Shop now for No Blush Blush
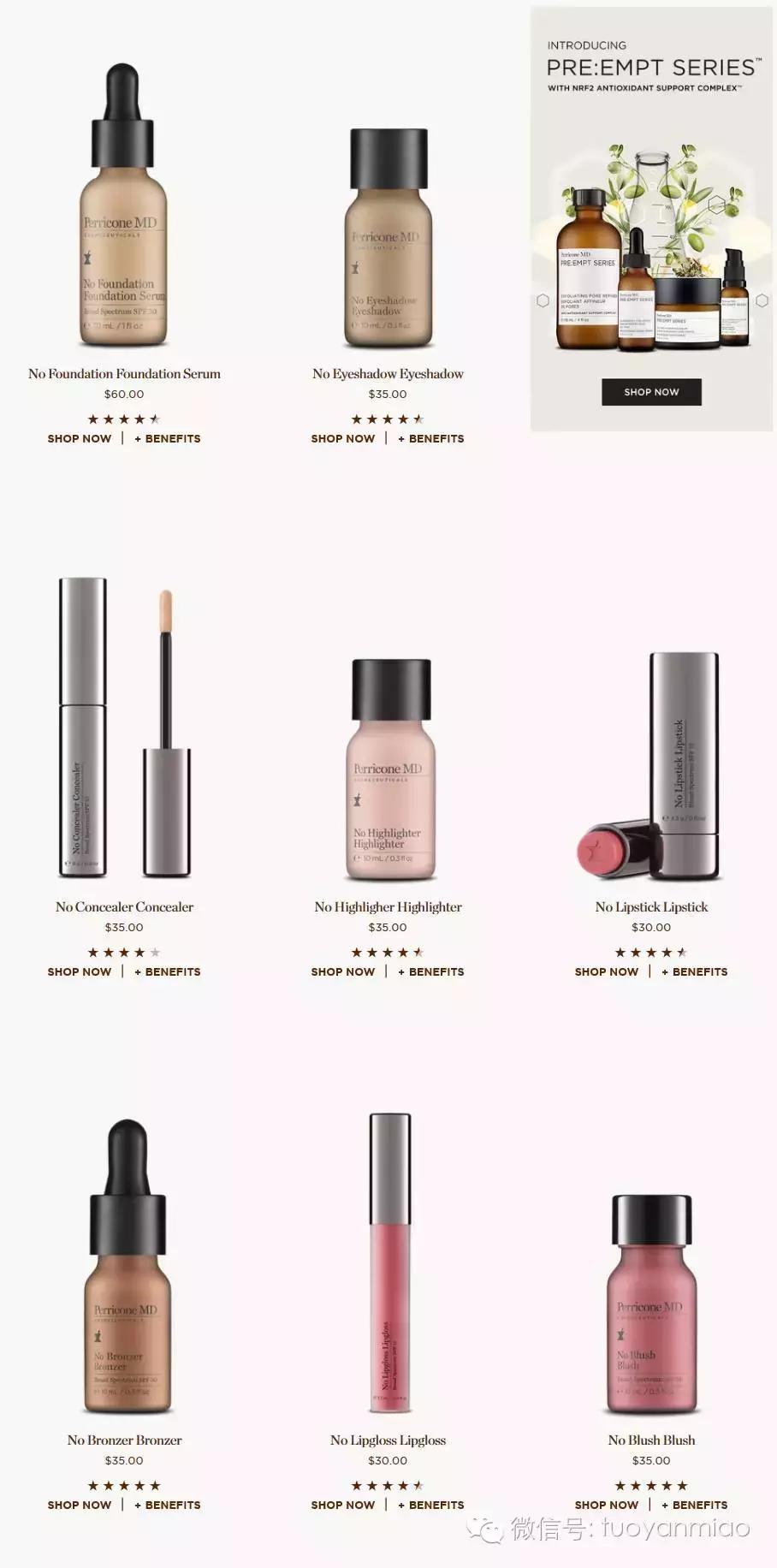 tap(607, 1505)
